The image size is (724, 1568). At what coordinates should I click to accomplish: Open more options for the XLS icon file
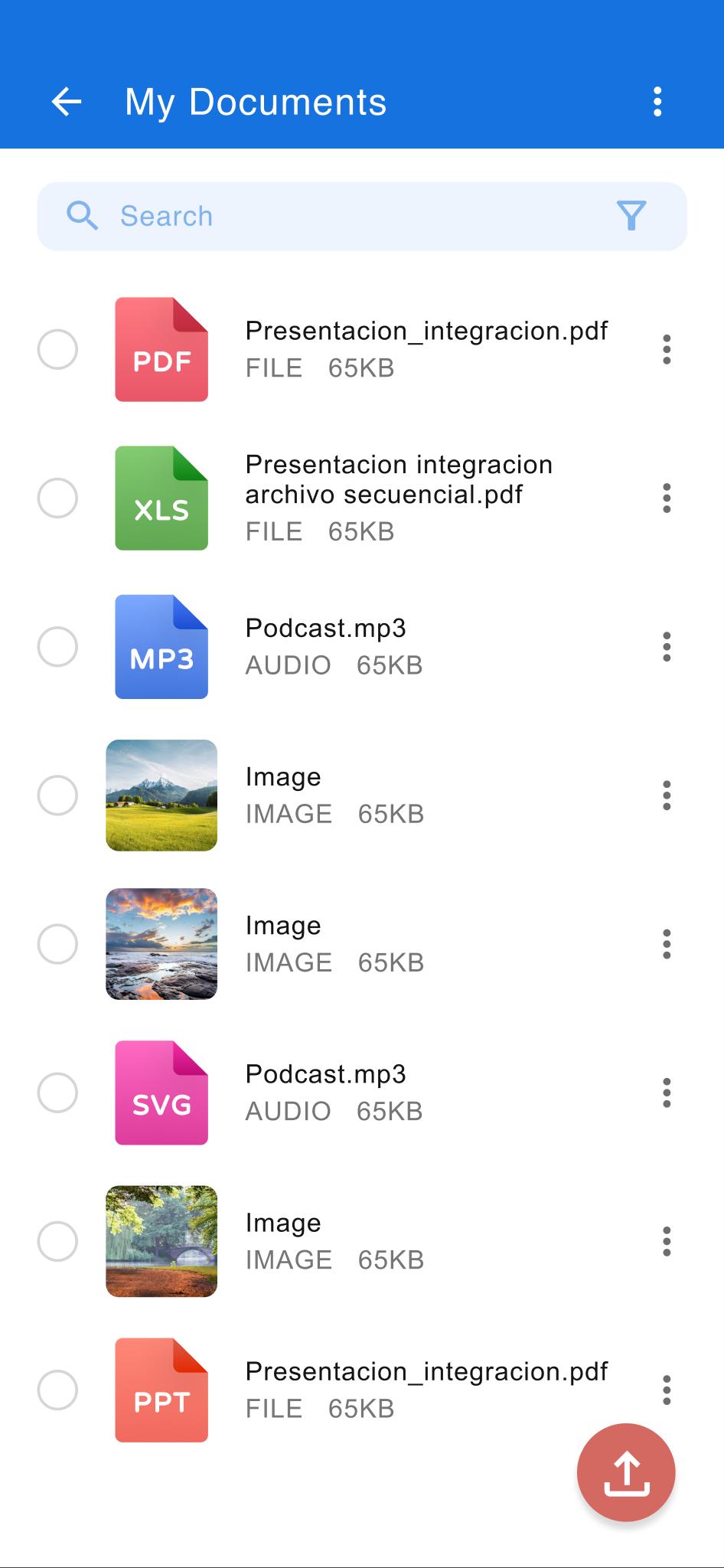tap(667, 498)
